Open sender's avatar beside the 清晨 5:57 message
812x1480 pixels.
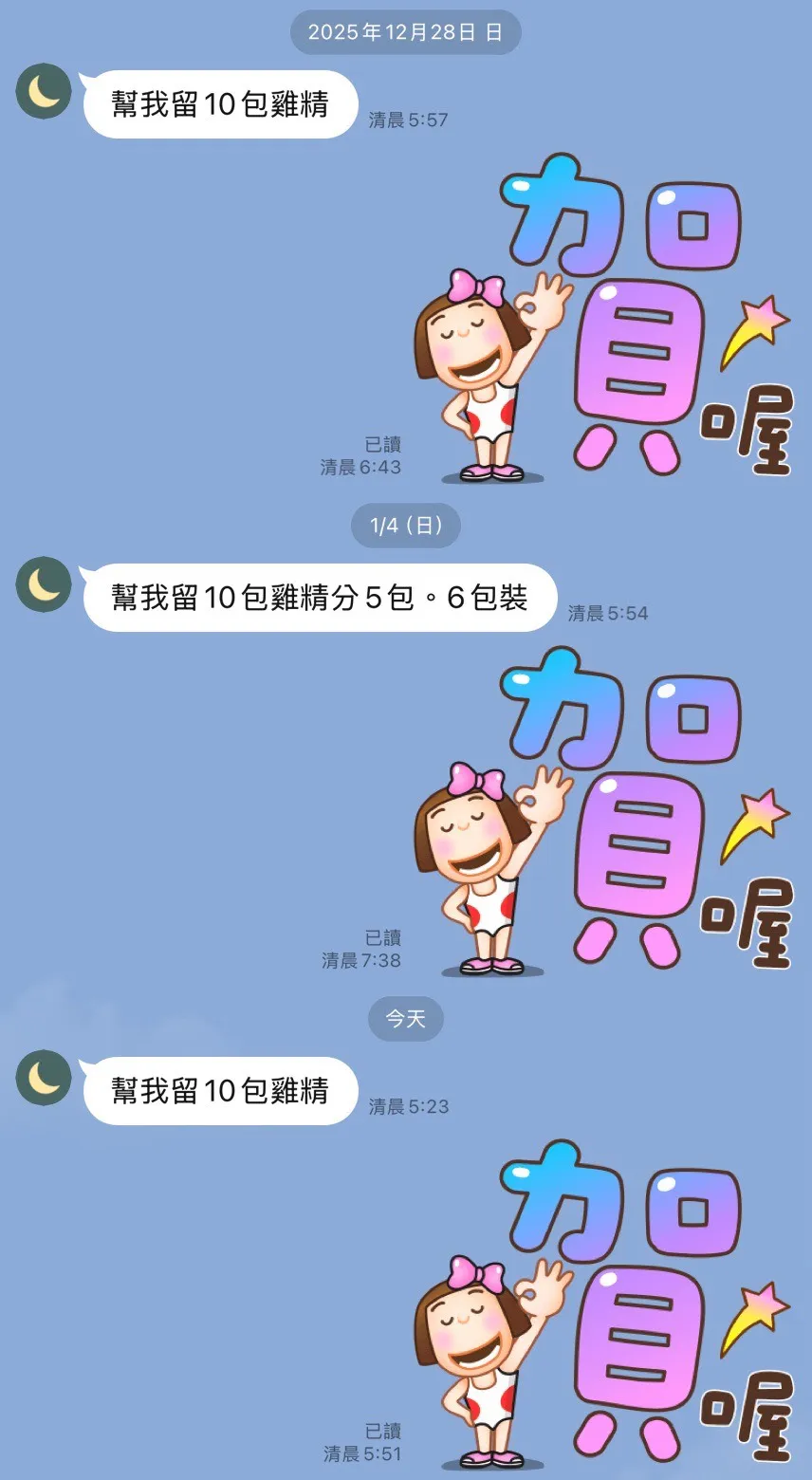[x=44, y=91]
